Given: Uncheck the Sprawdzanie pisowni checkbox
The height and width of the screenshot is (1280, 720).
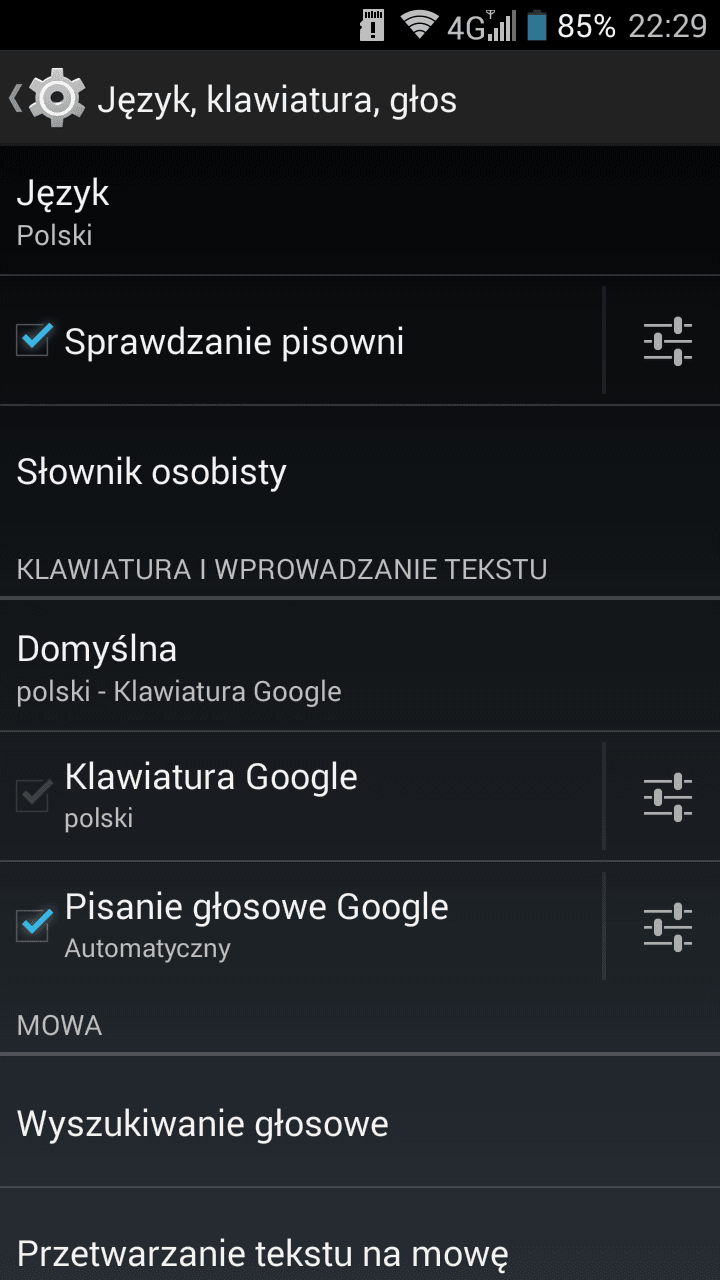Looking at the screenshot, I should (x=33, y=341).
